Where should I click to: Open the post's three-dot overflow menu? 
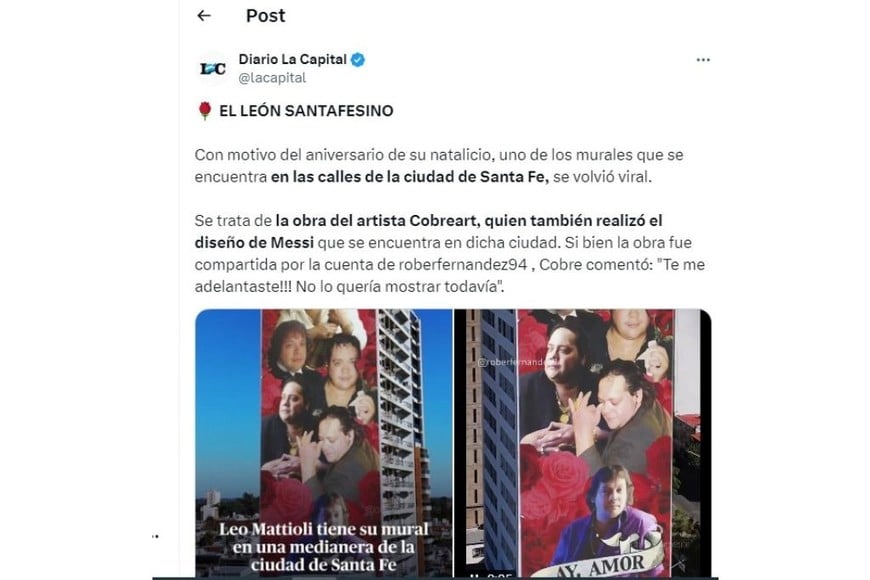pos(703,60)
